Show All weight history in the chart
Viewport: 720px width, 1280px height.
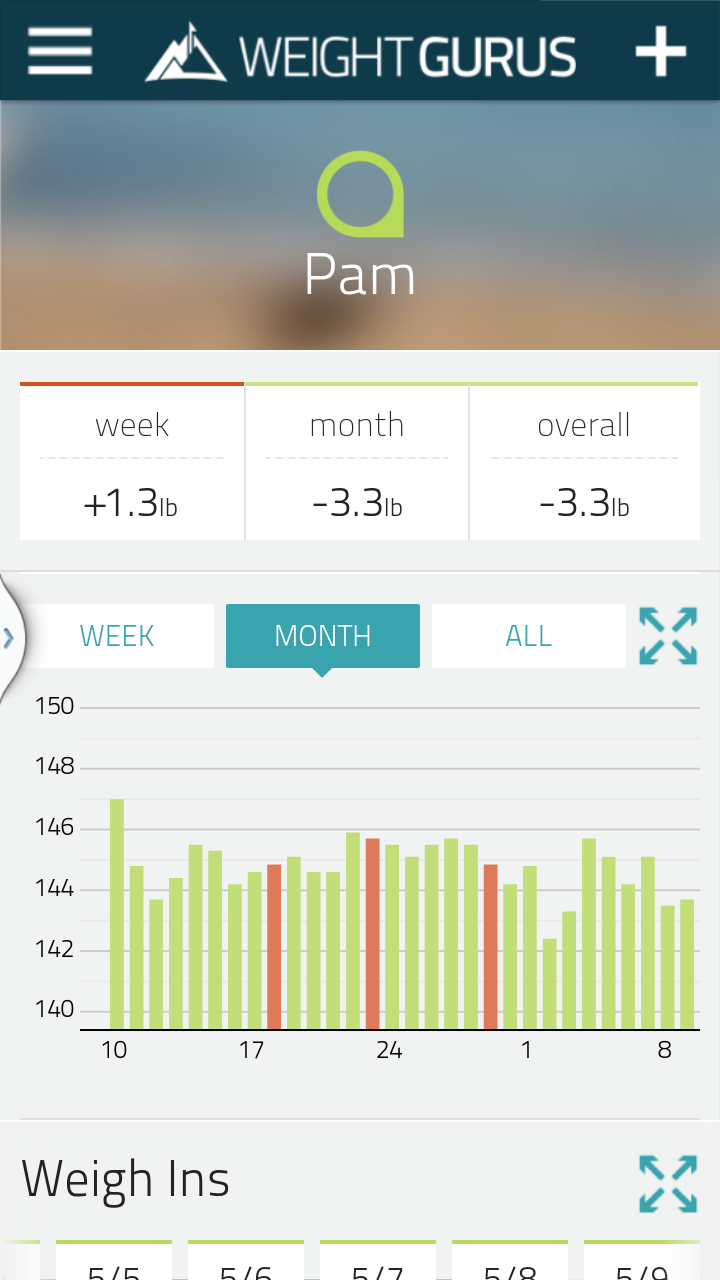pos(529,636)
